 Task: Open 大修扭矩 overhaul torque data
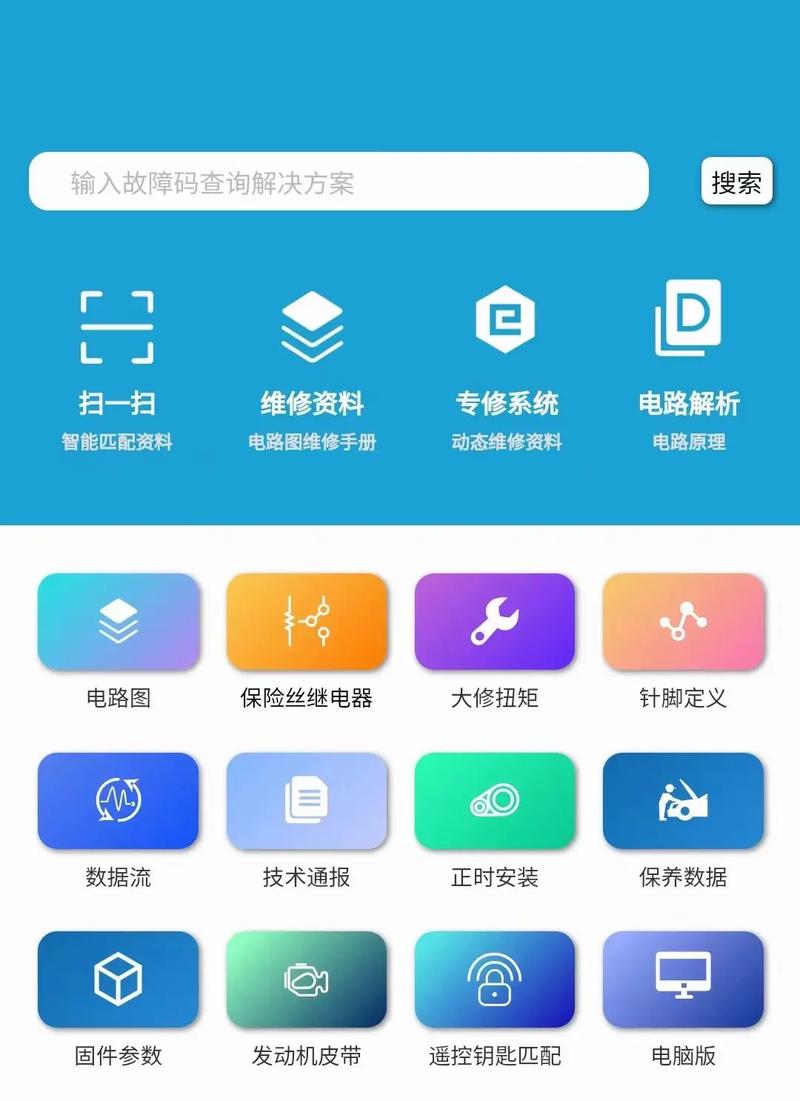(x=496, y=622)
